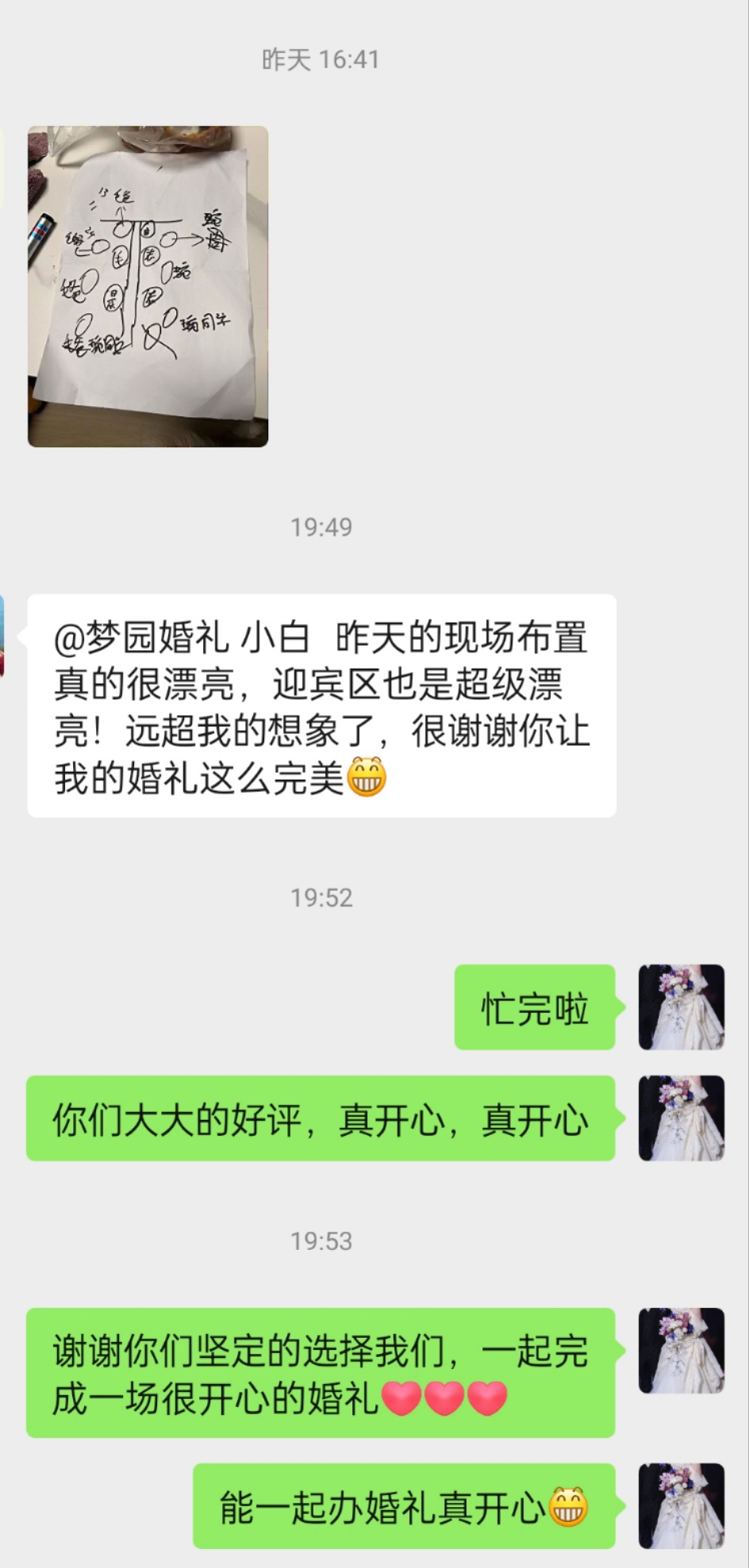Tap the avatar beside 谢谢你们坚定的选择我们 message

click(682, 1351)
